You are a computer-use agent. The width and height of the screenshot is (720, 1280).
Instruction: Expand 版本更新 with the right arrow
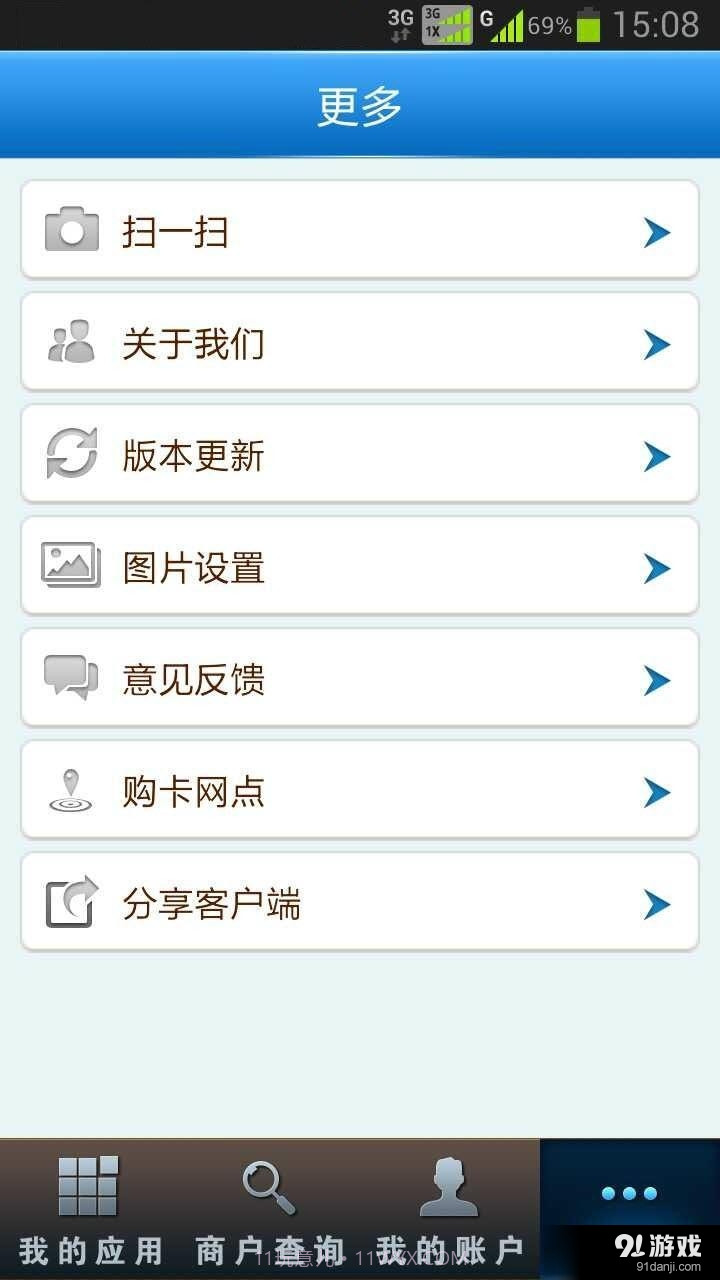click(x=657, y=455)
